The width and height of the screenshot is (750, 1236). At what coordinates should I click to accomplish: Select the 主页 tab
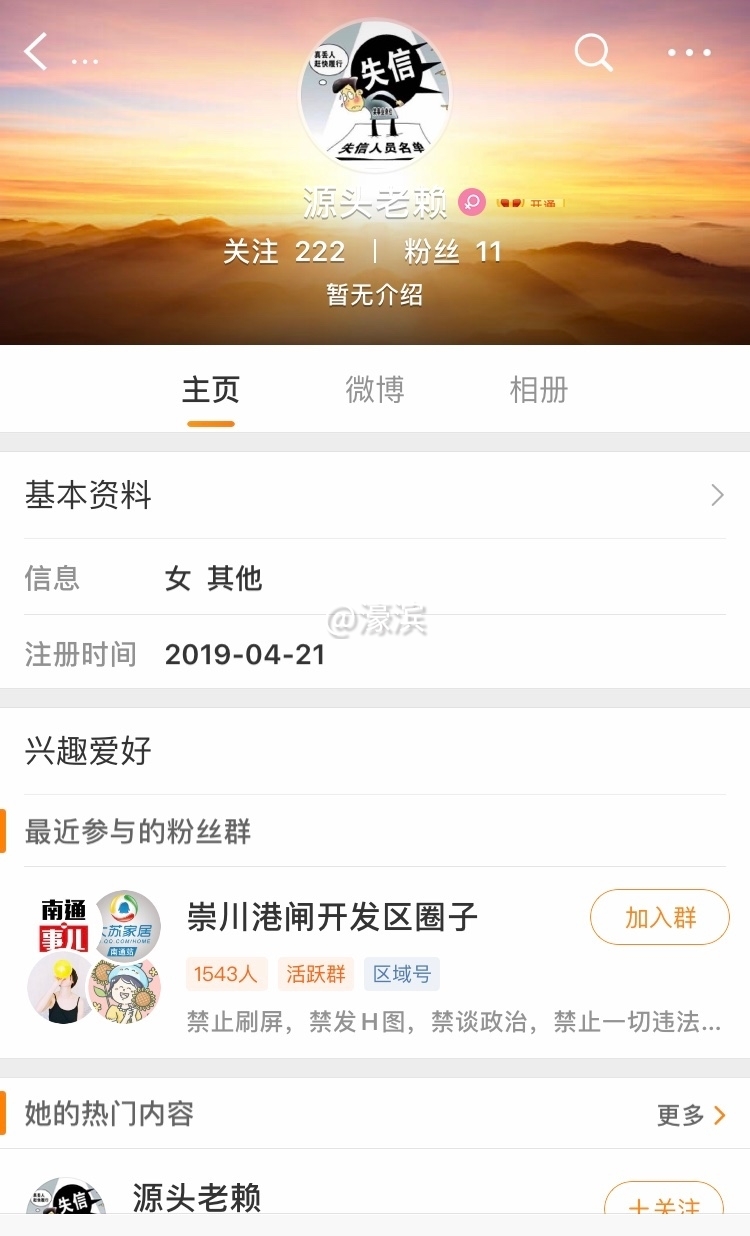point(211,390)
